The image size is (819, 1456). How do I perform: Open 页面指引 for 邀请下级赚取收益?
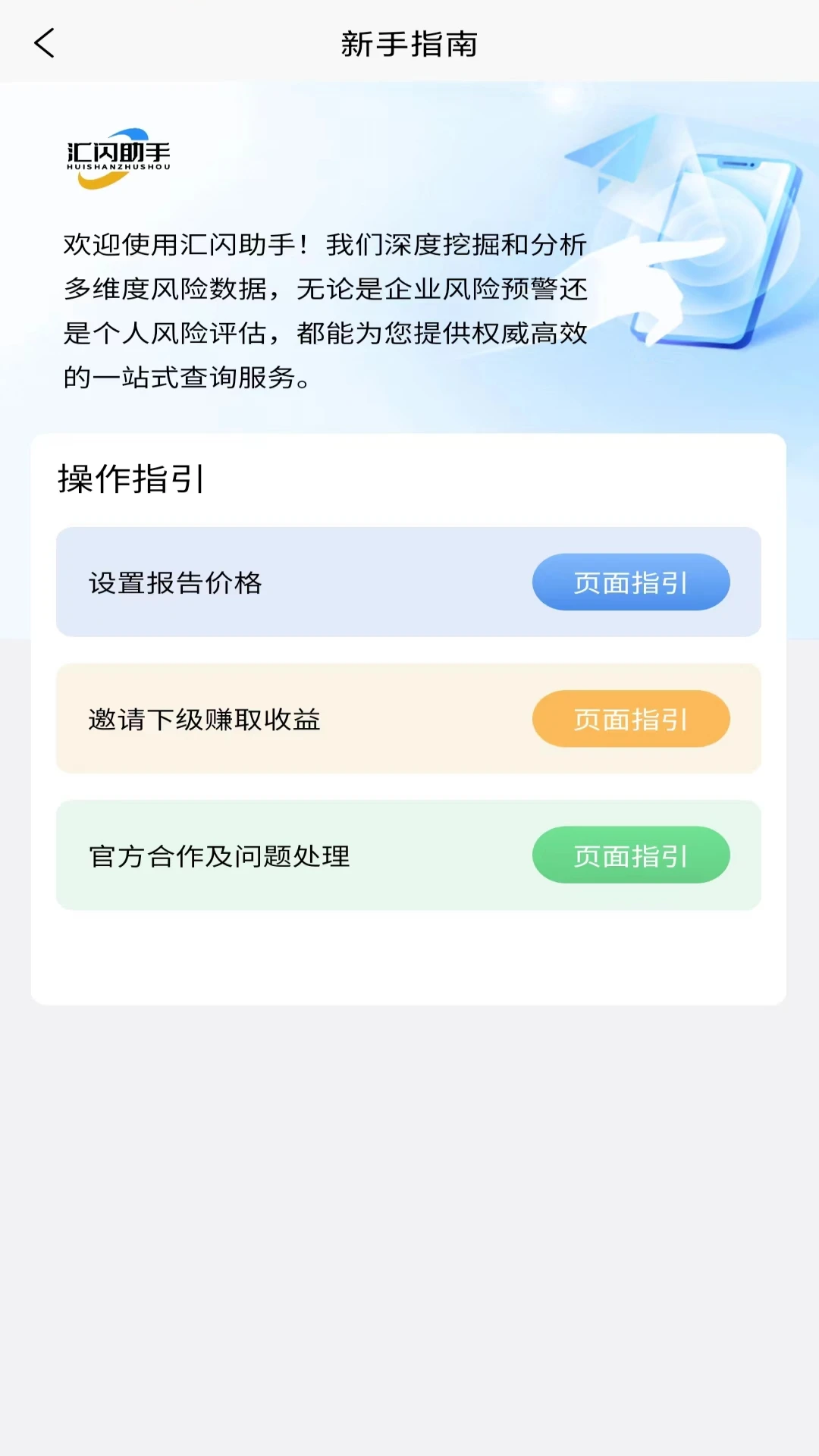pos(630,719)
